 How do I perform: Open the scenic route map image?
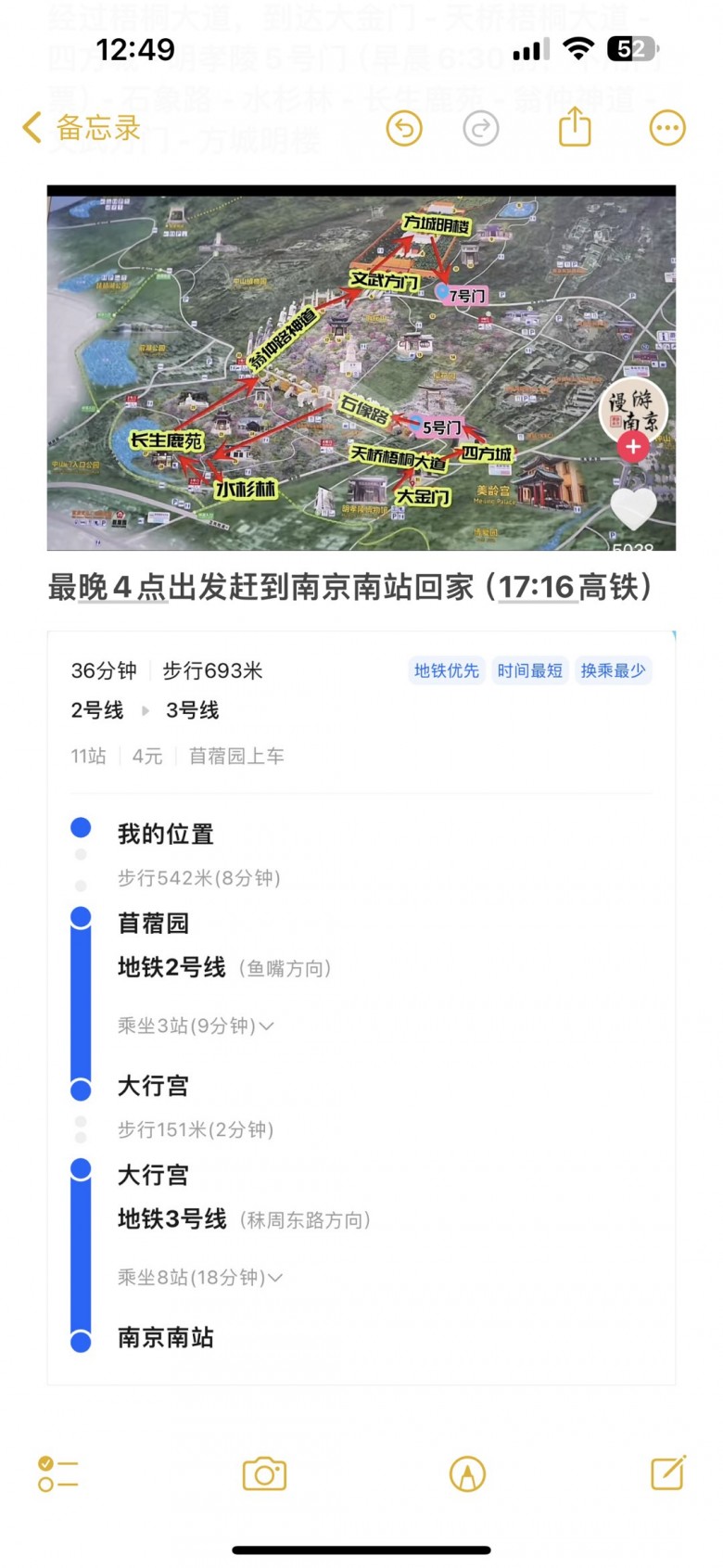point(361,368)
